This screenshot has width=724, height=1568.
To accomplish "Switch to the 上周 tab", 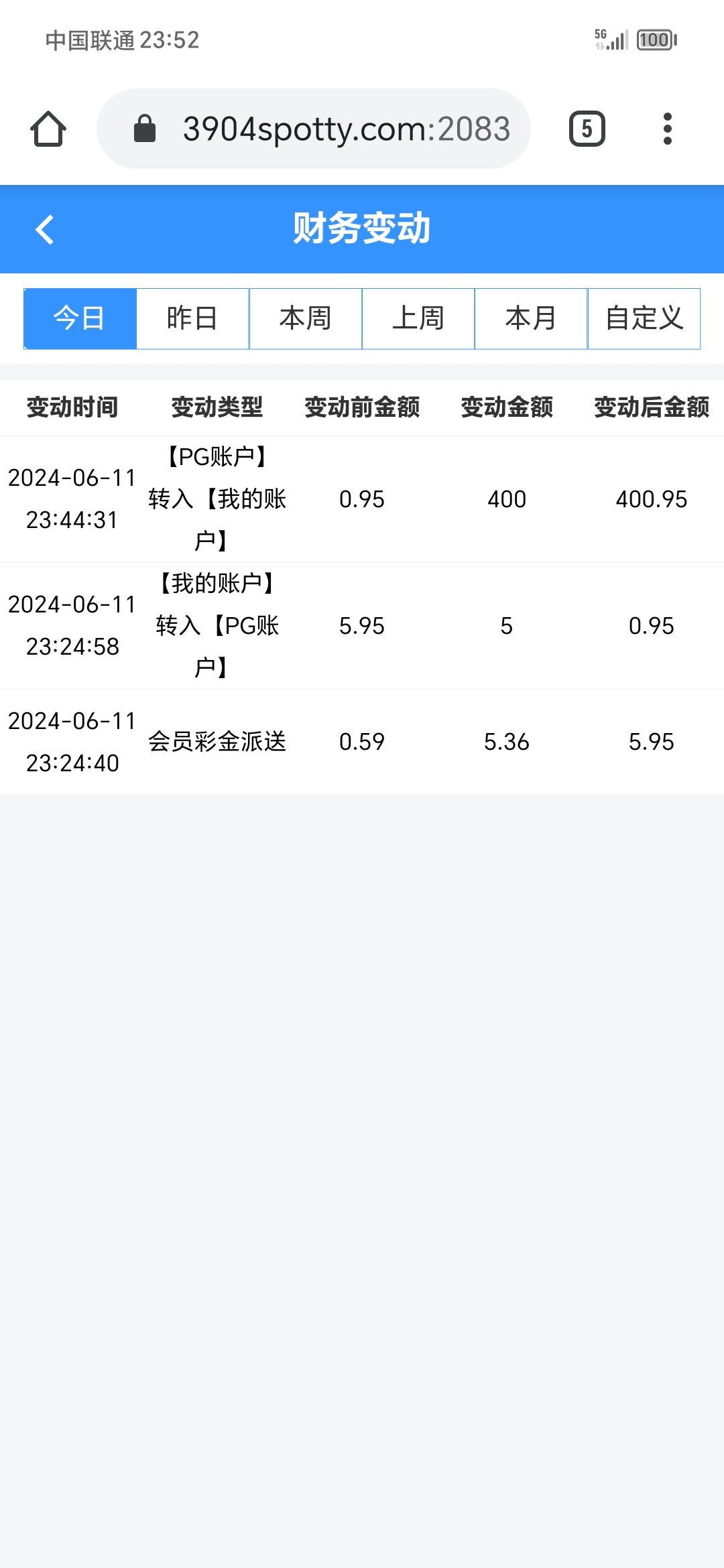I will 418,318.
